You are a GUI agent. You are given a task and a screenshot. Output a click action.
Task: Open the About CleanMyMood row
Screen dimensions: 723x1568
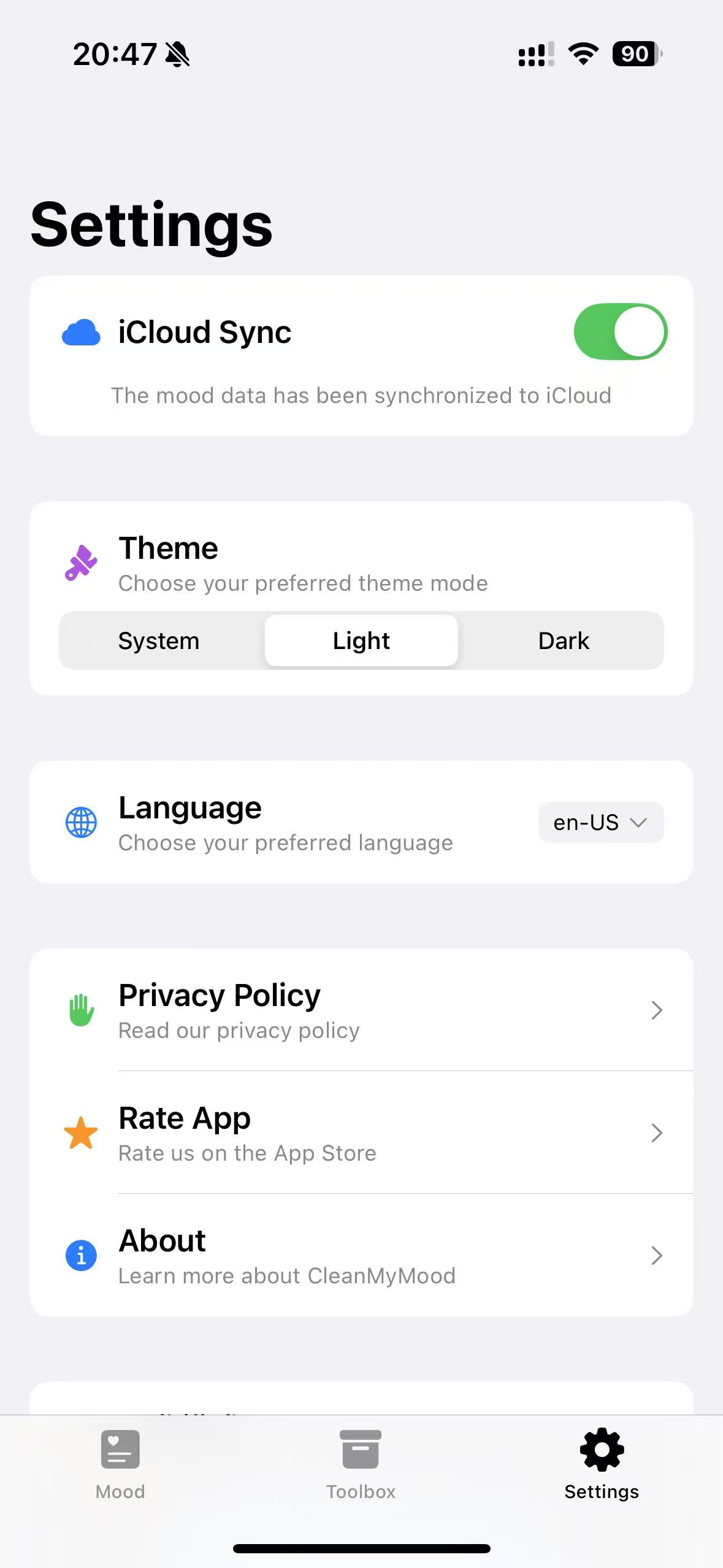point(361,1256)
